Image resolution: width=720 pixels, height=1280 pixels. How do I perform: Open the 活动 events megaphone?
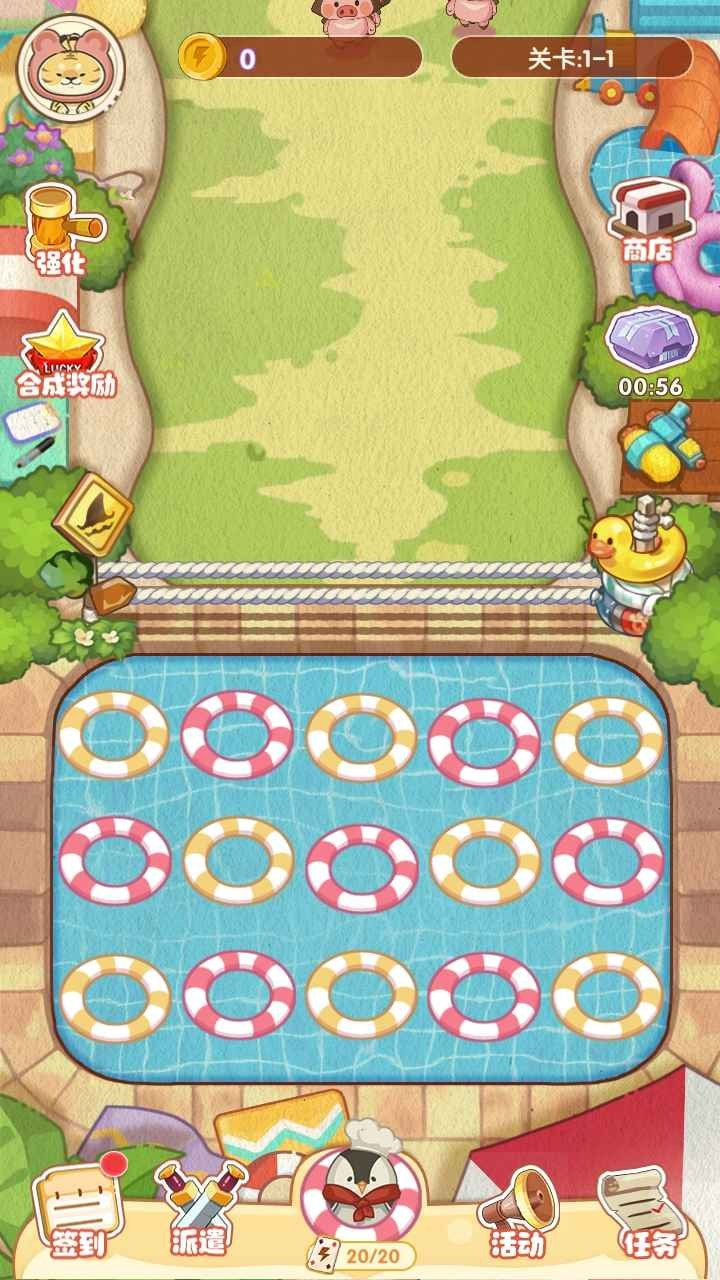516,1208
